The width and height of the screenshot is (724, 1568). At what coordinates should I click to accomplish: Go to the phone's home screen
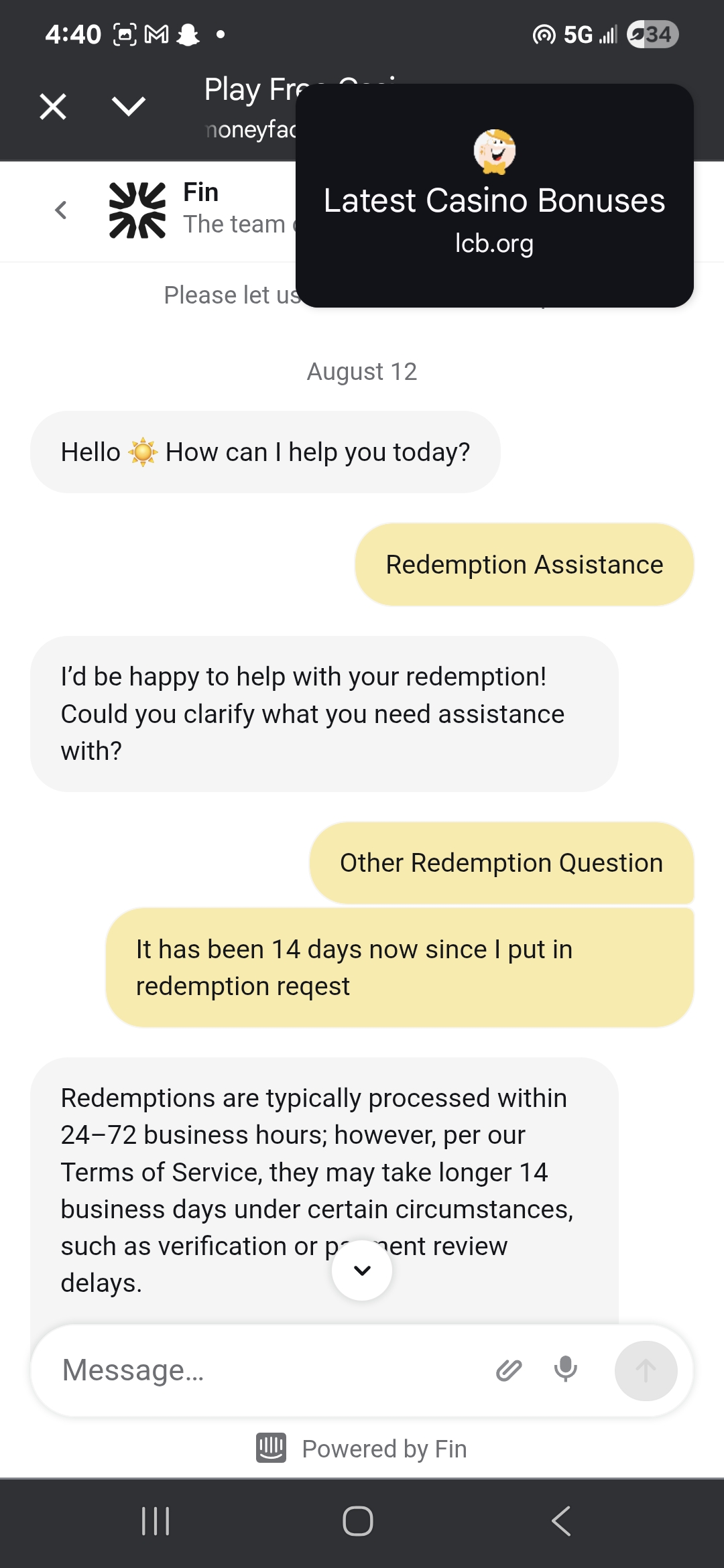[x=358, y=1521]
